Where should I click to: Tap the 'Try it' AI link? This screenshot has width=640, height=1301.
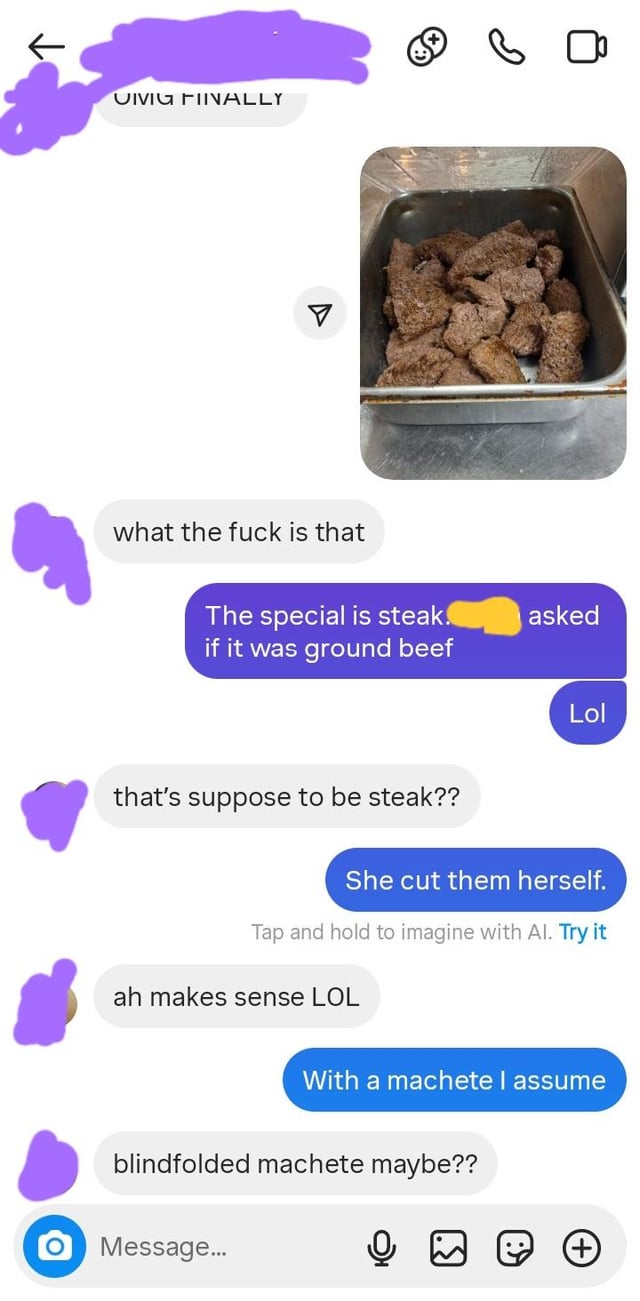tap(582, 932)
